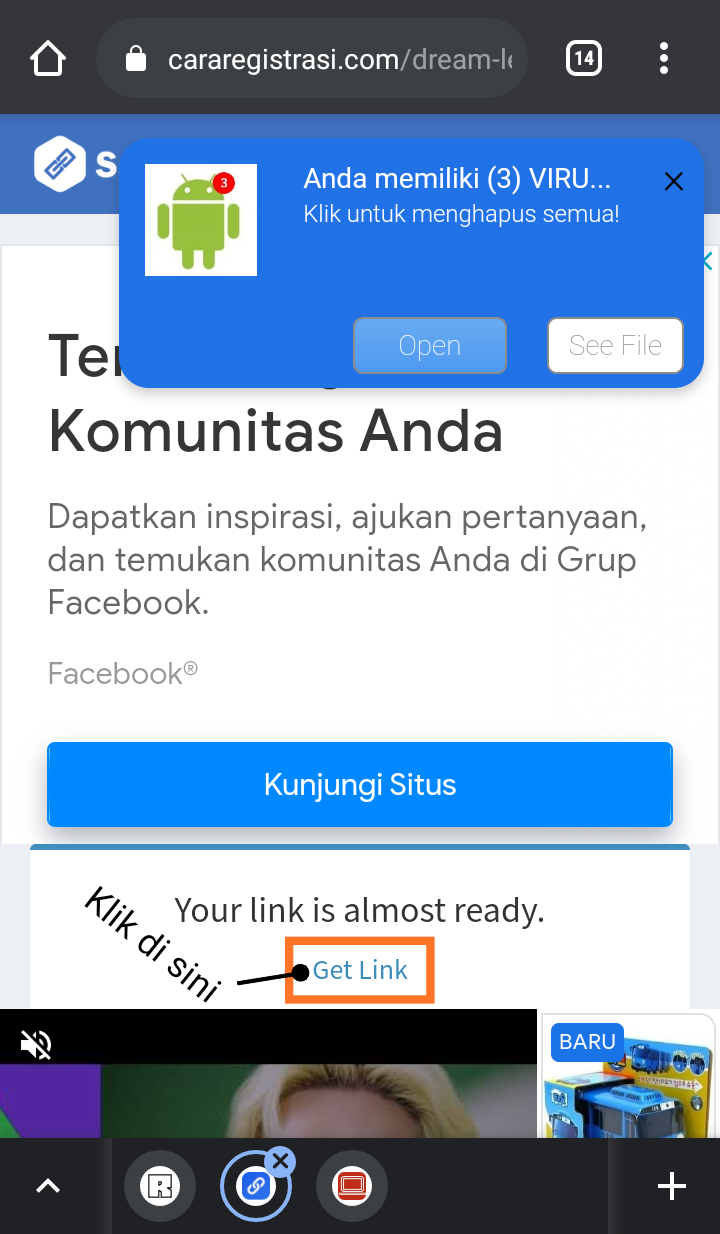Expand the bottom tab strip arrow
This screenshot has height=1234, width=720.
pyautogui.click(x=48, y=1187)
